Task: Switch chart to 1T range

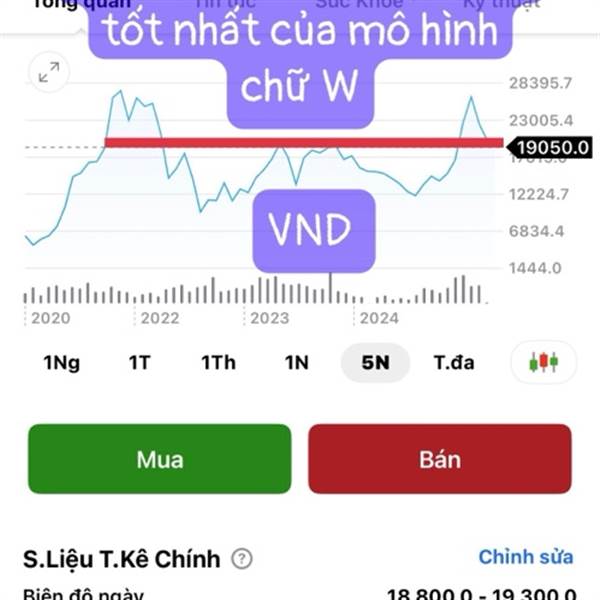Action: (139, 362)
